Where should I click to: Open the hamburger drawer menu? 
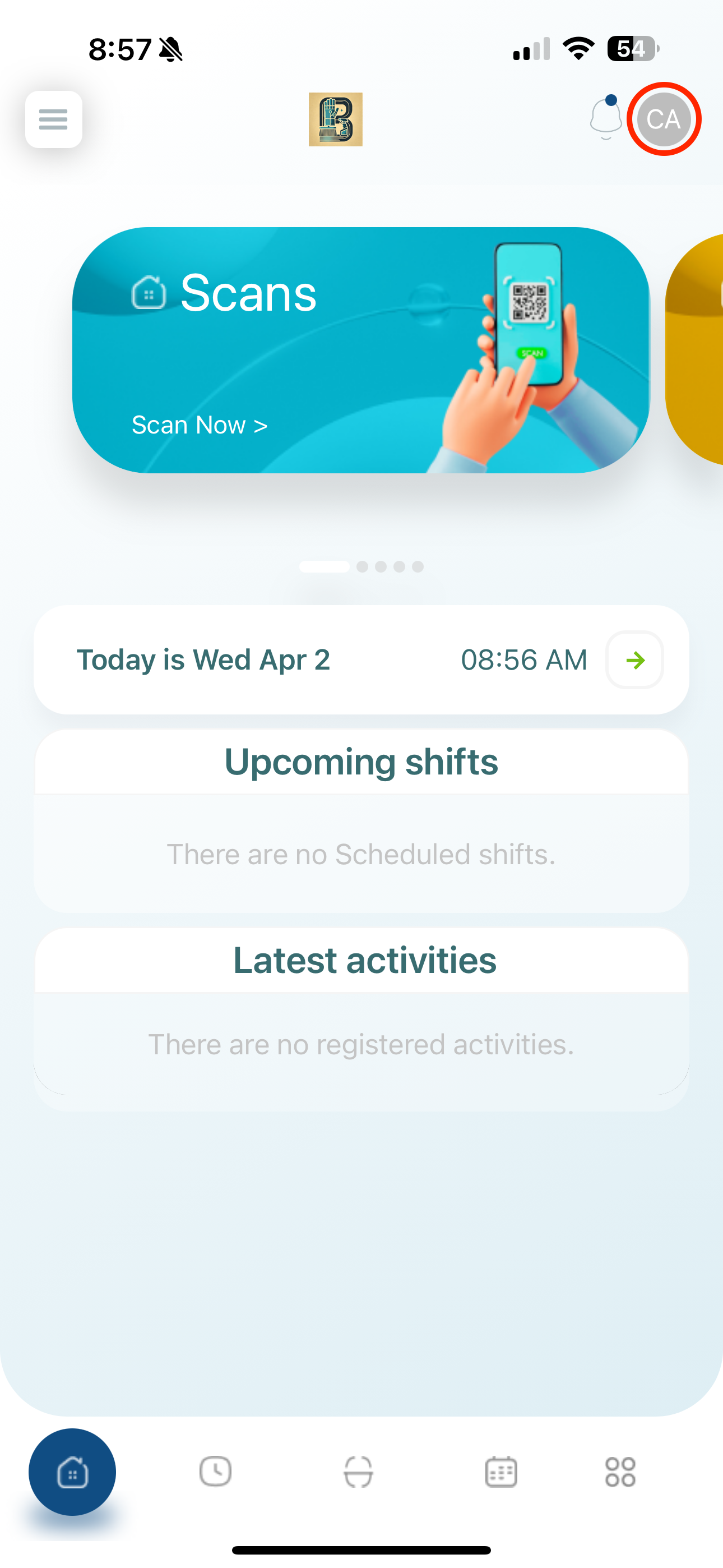coord(54,119)
